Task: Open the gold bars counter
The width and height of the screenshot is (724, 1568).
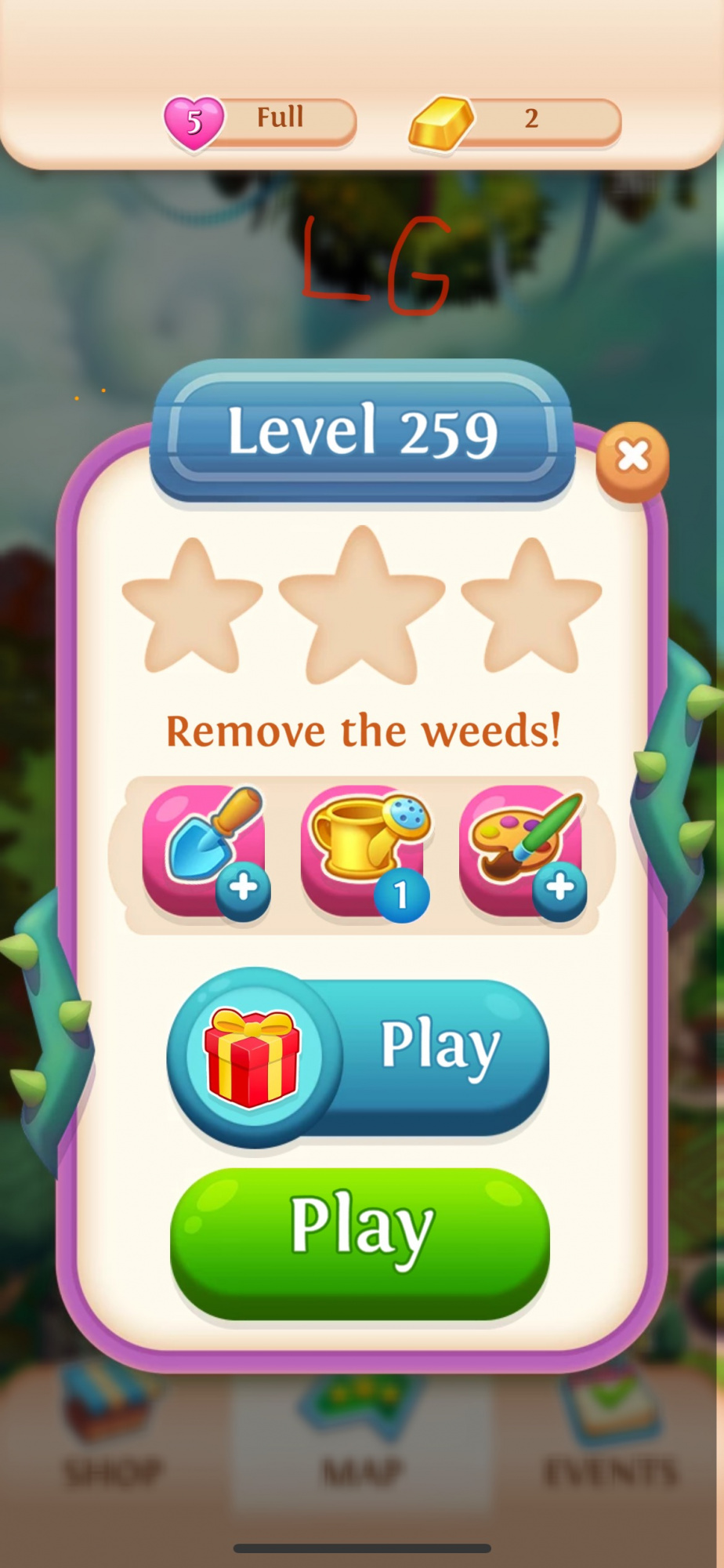Action: click(x=515, y=122)
